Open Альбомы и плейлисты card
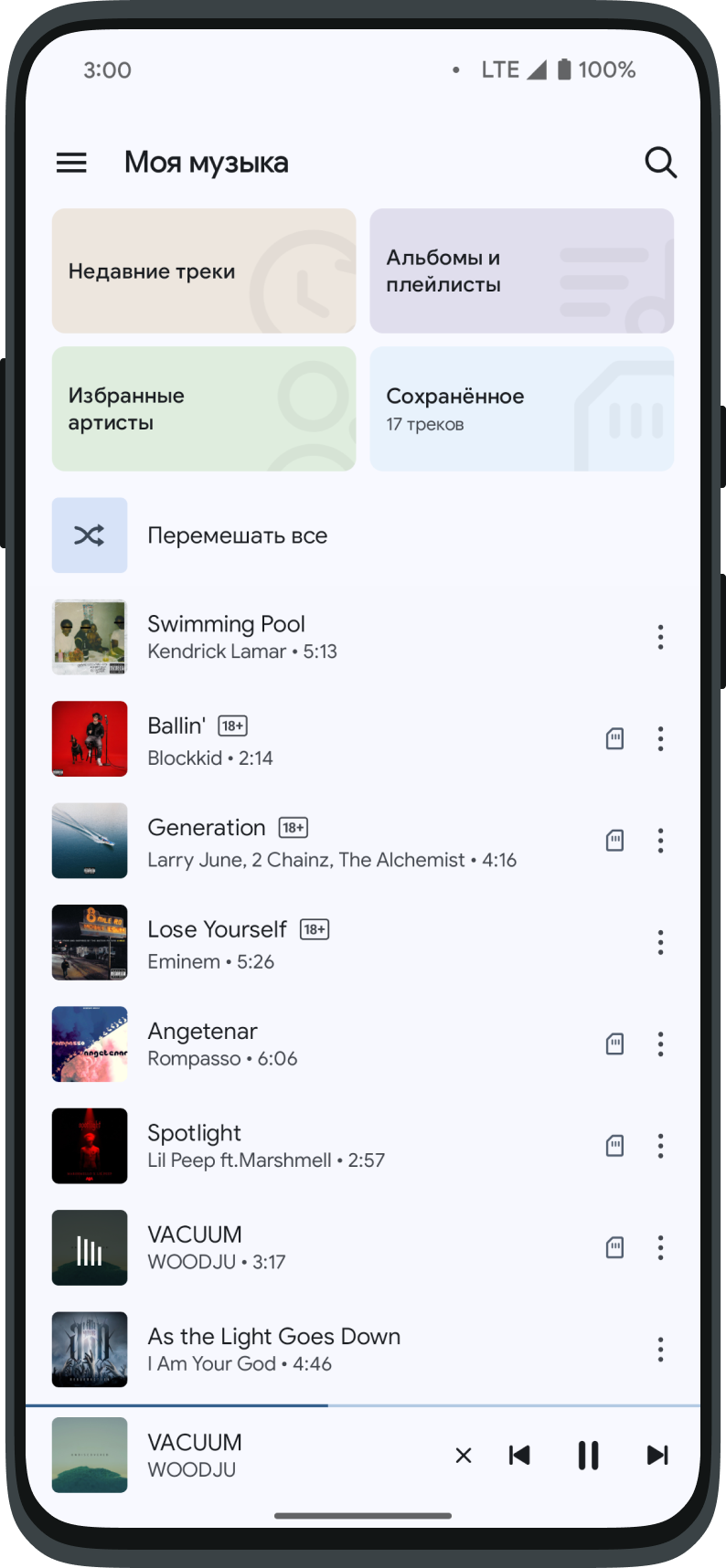The width and height of the screenshot is (726, 1568). [x=521, y=270]
